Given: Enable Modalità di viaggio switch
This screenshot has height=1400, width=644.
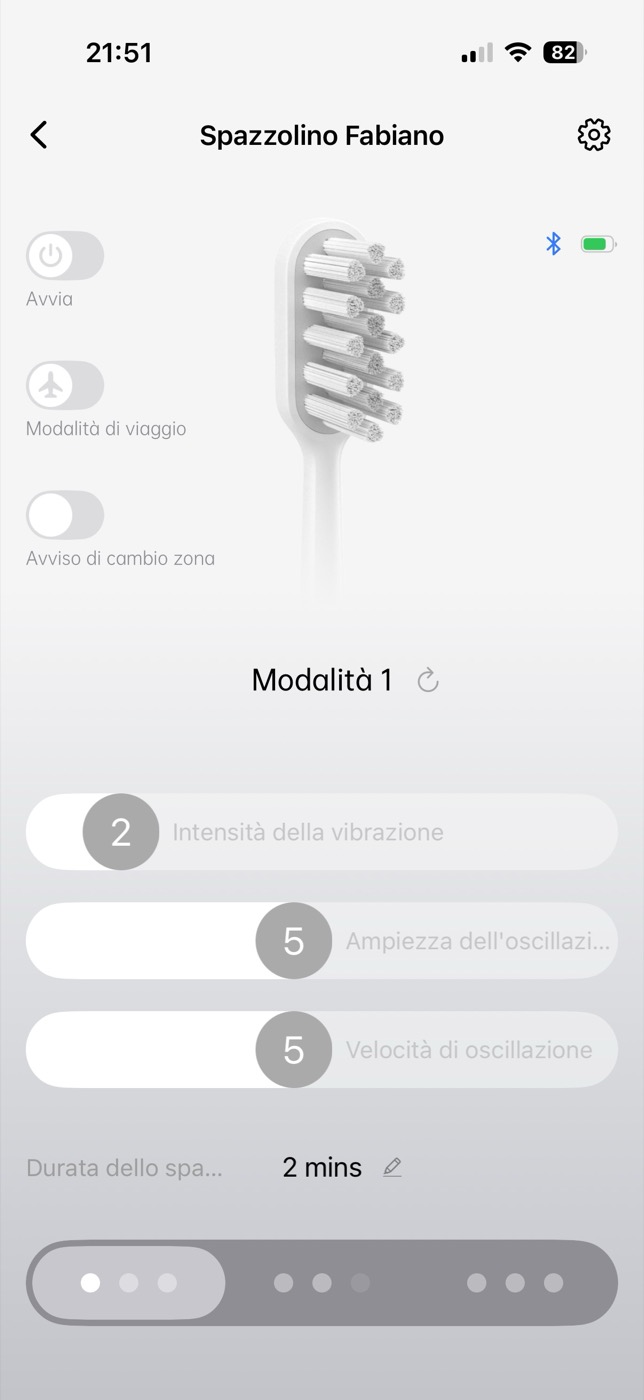Looking at the screenshot, I should click(65, 386).
